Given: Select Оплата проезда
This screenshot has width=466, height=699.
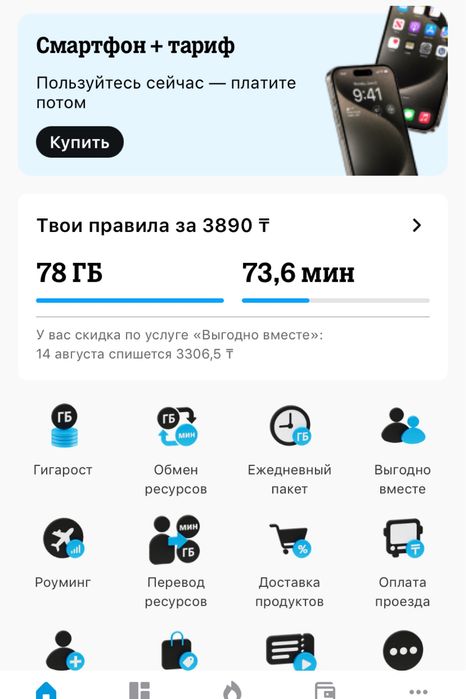Looking at the screenshot, I should pos(403,562).
